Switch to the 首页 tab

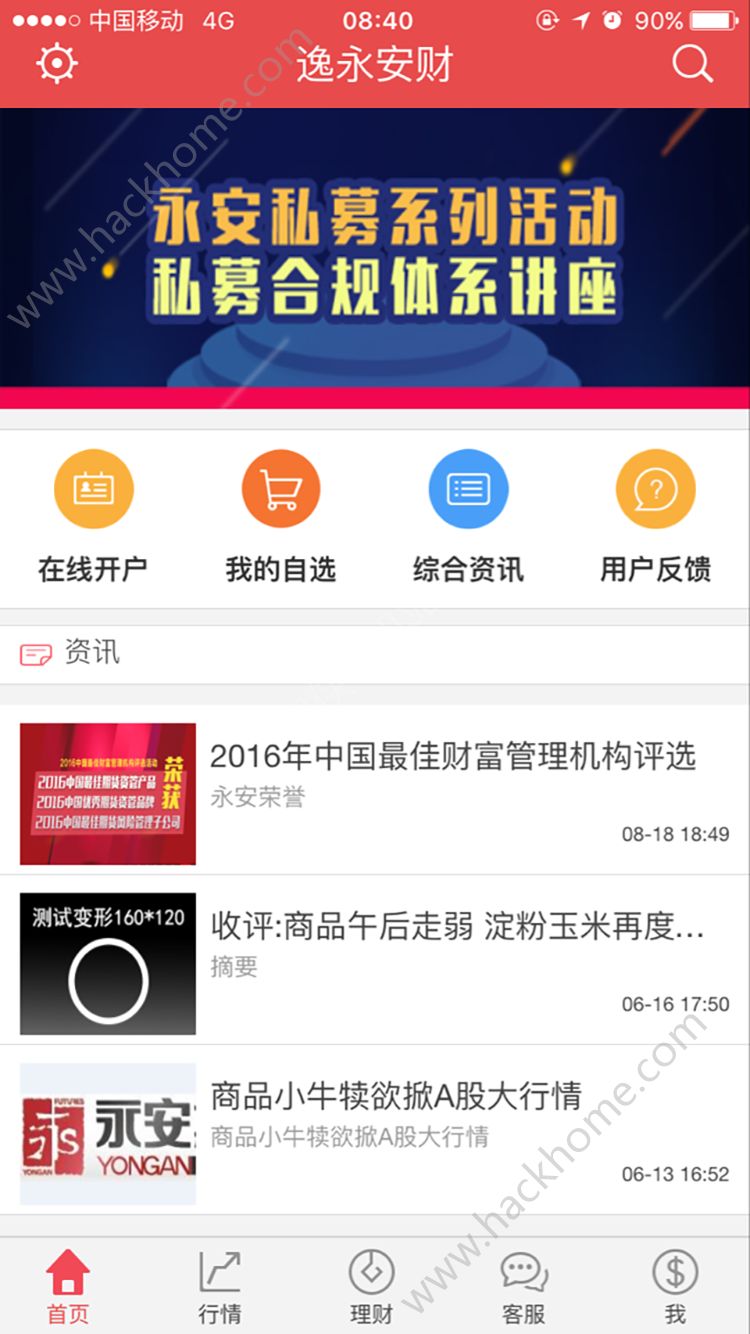[68, 1286]
